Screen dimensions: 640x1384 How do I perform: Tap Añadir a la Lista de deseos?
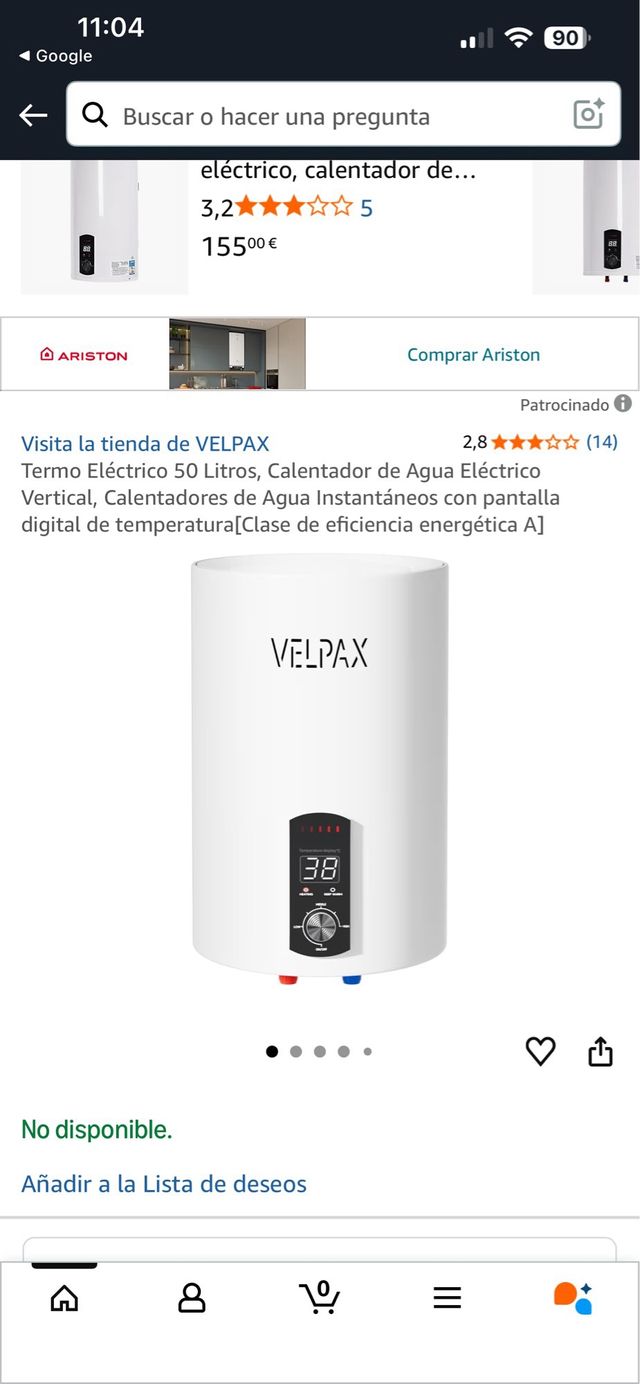(x=164, y=1184)
